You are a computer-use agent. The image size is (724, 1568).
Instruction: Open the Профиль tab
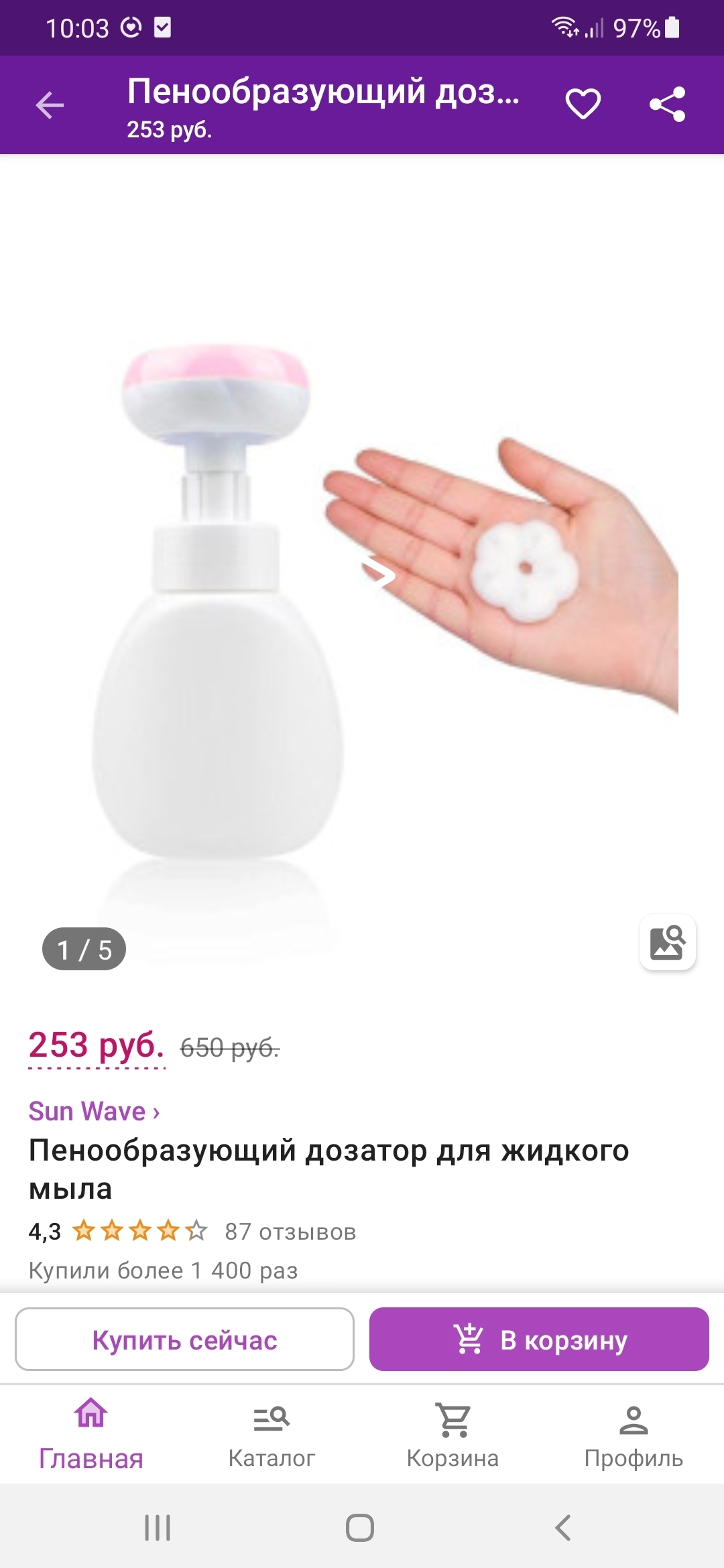633,1434
